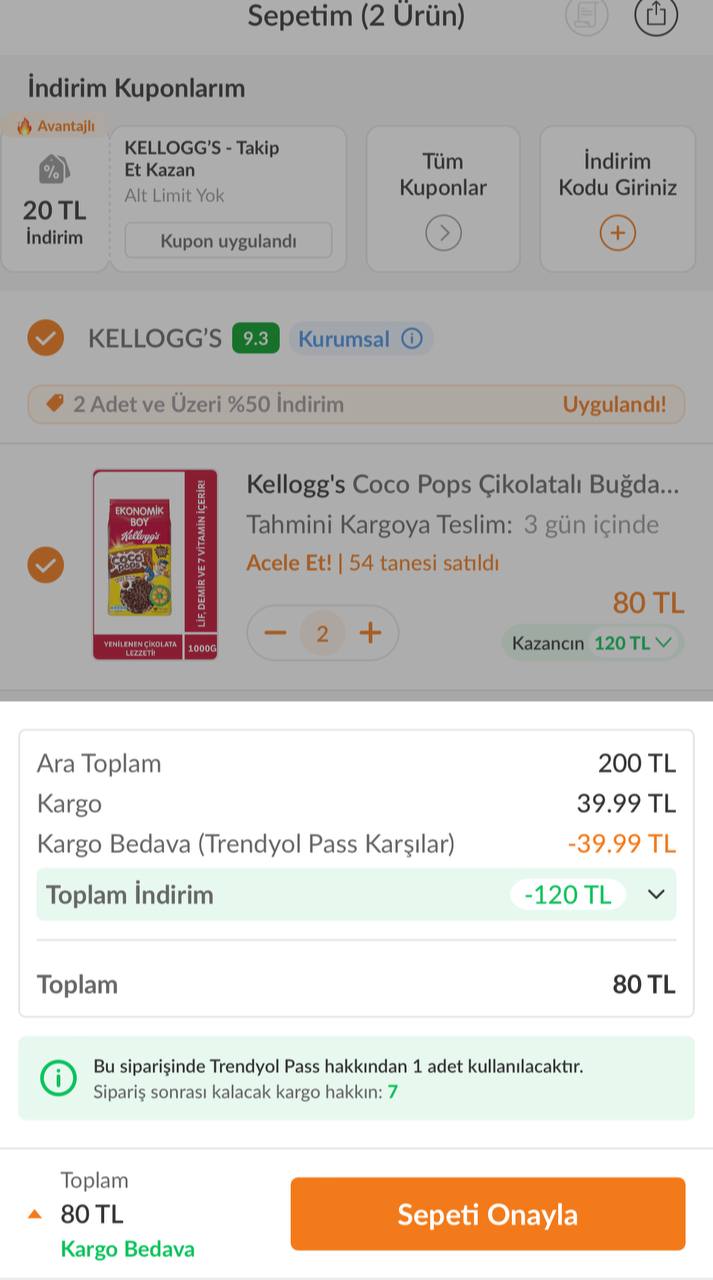Screen dimensions: 713x1280
Task: Decrease Coco Pops quantity with minus
Action: coord(276,633)
